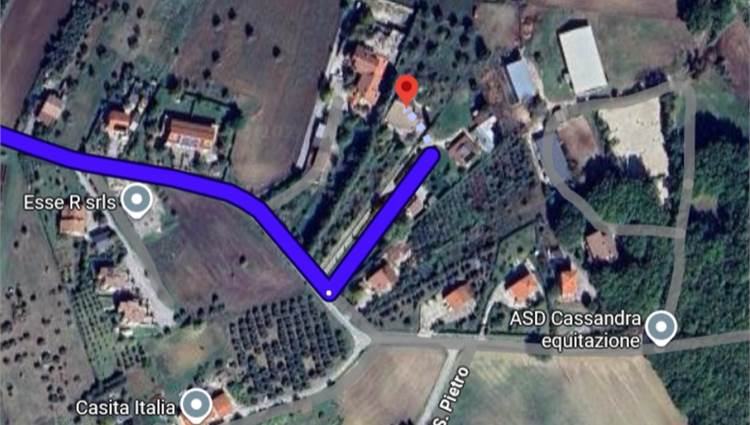Open the Esse R srls place marker
The width and height of the screenshot is (750, 425).
[x=136, y=200]
